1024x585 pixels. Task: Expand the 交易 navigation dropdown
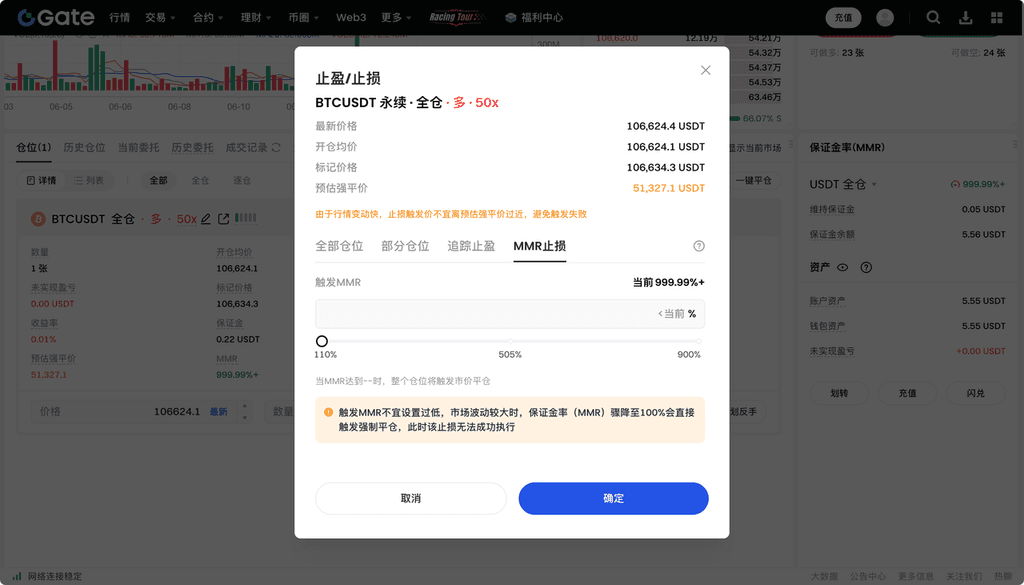pos(159,17)
